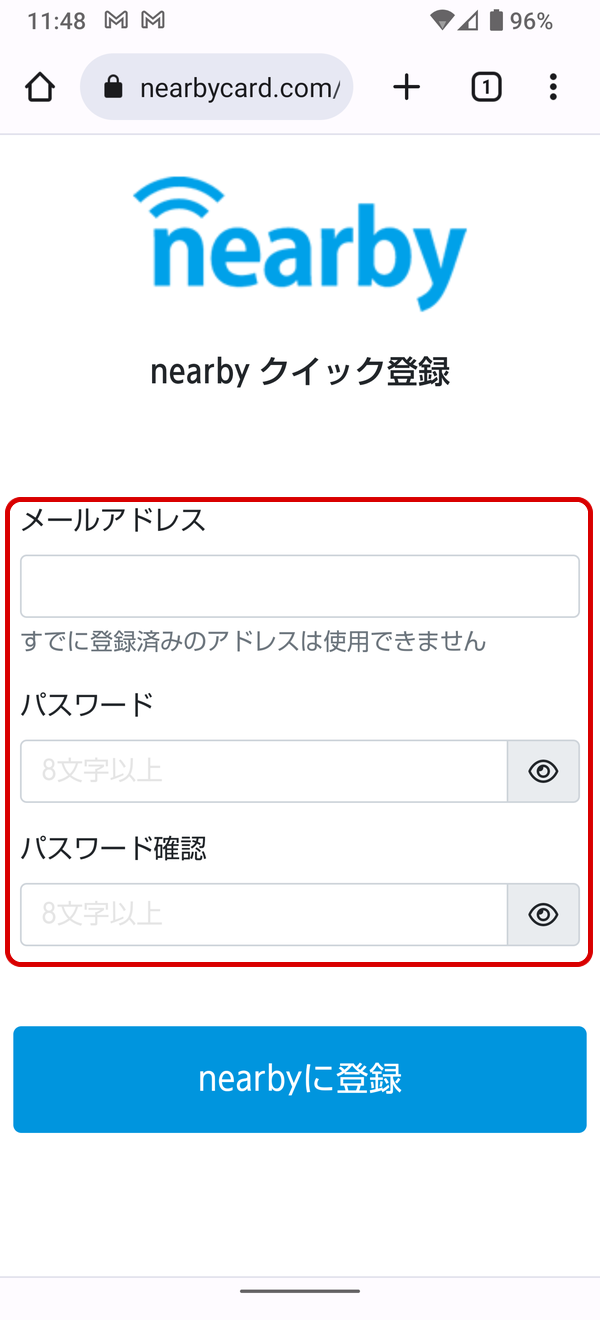Tap the nearbyに登録 button

click(x=300, y=1079)
